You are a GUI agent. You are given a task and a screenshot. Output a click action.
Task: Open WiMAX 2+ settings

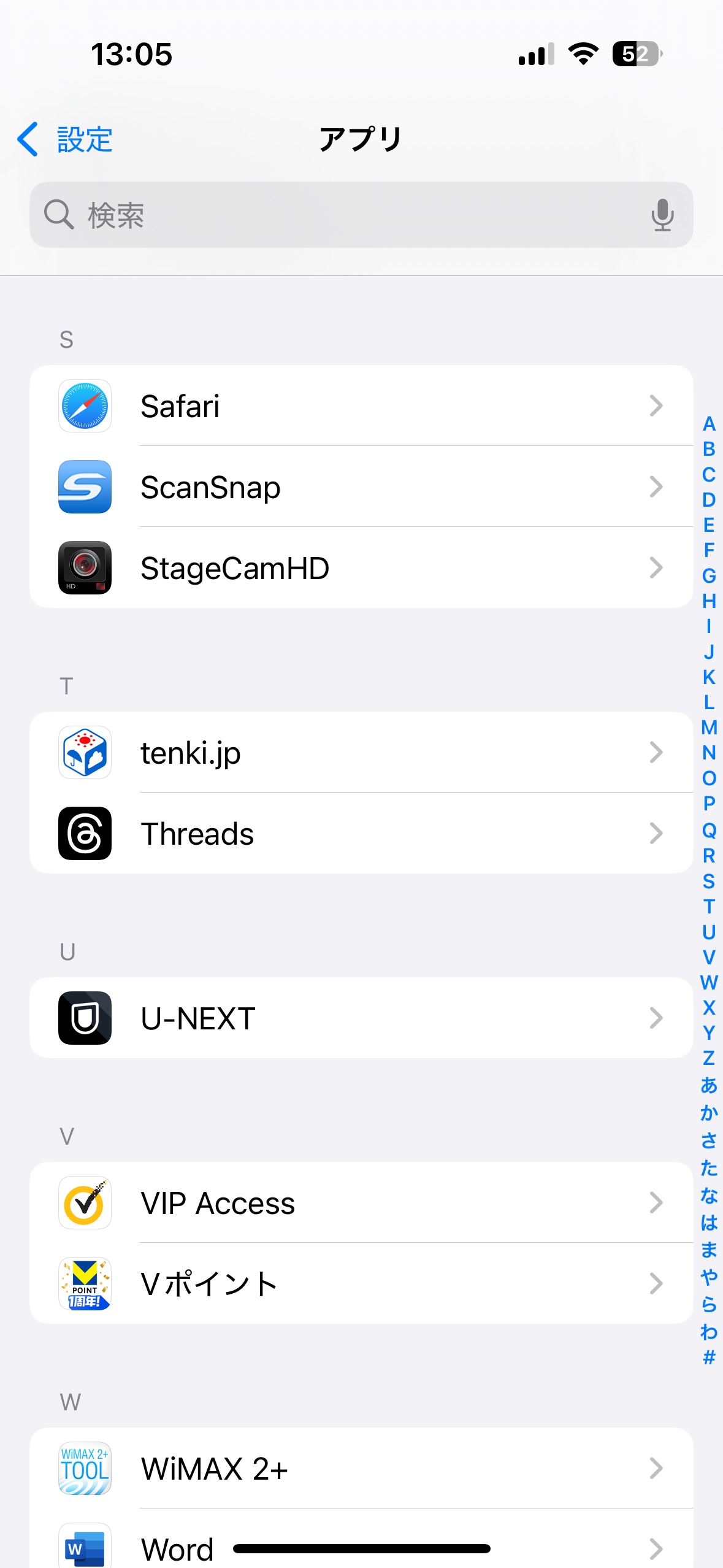[x=361, y=1468]
